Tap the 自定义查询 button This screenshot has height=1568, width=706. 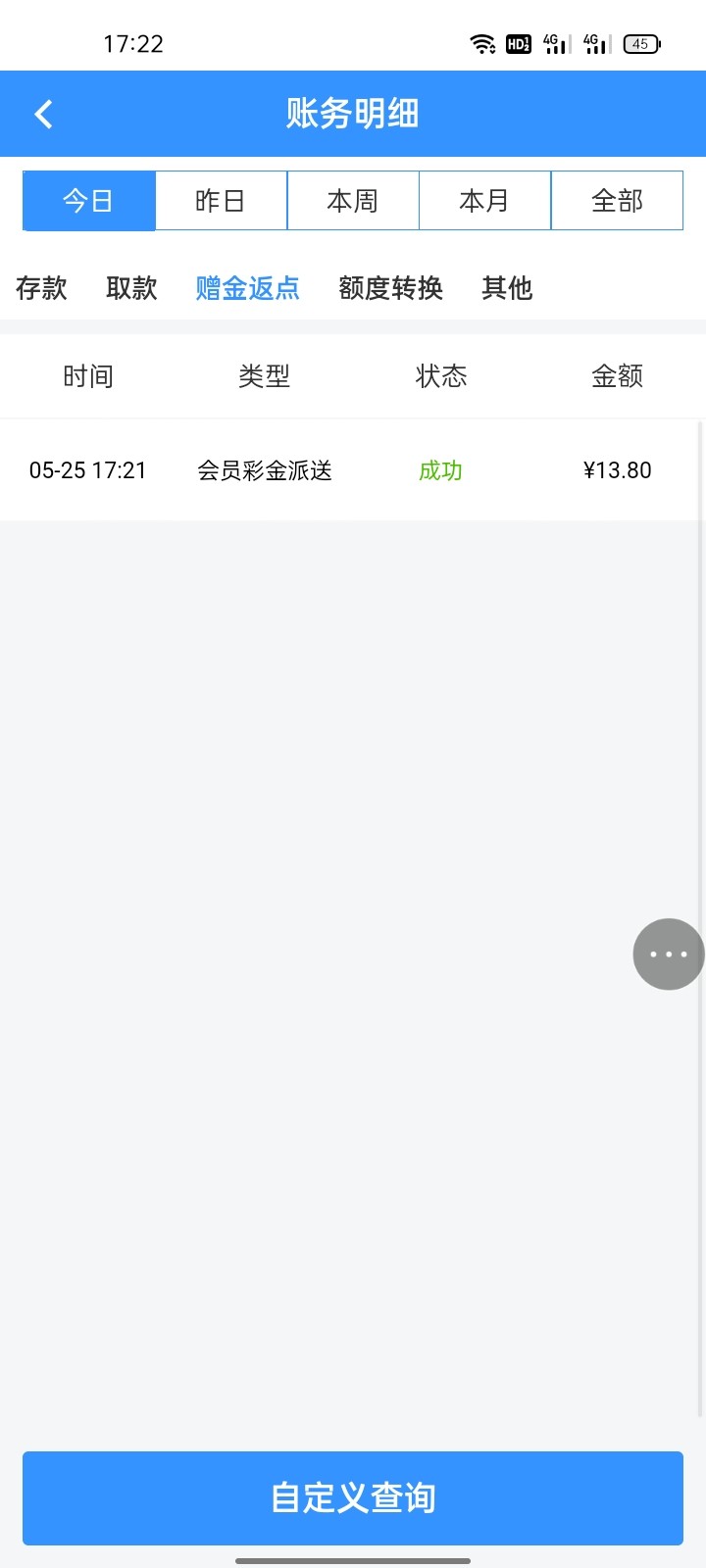tap(353, 1497)
